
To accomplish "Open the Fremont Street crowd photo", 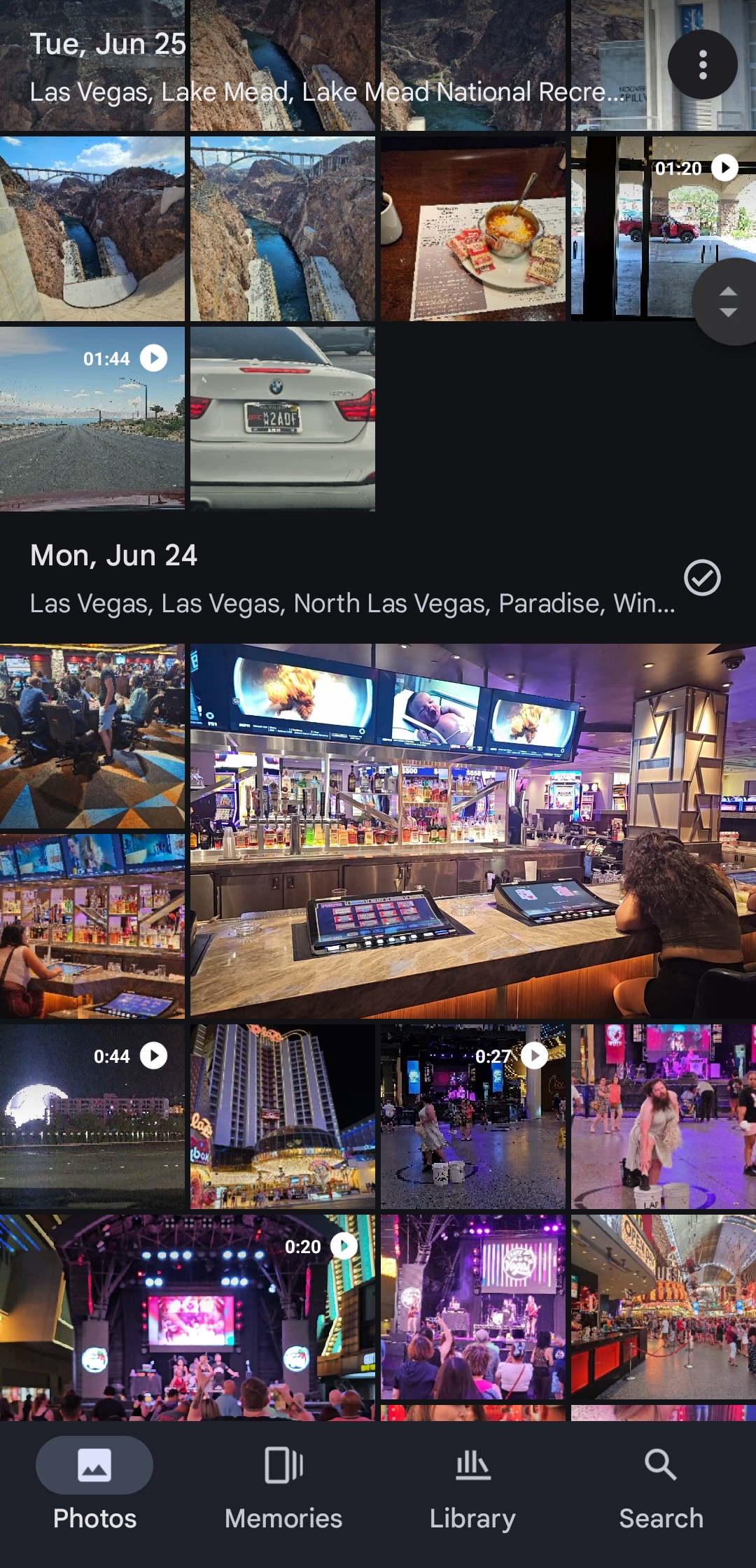I will [x=664, y=1307].
